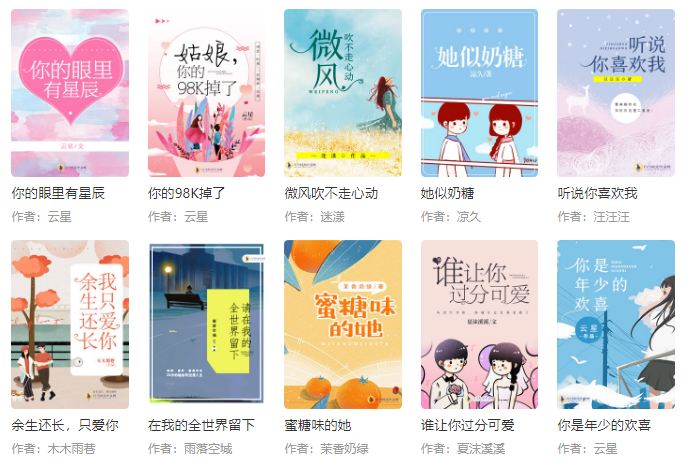View the book 她似奶糖
This screenshot has width=691, height=470.
479,93
